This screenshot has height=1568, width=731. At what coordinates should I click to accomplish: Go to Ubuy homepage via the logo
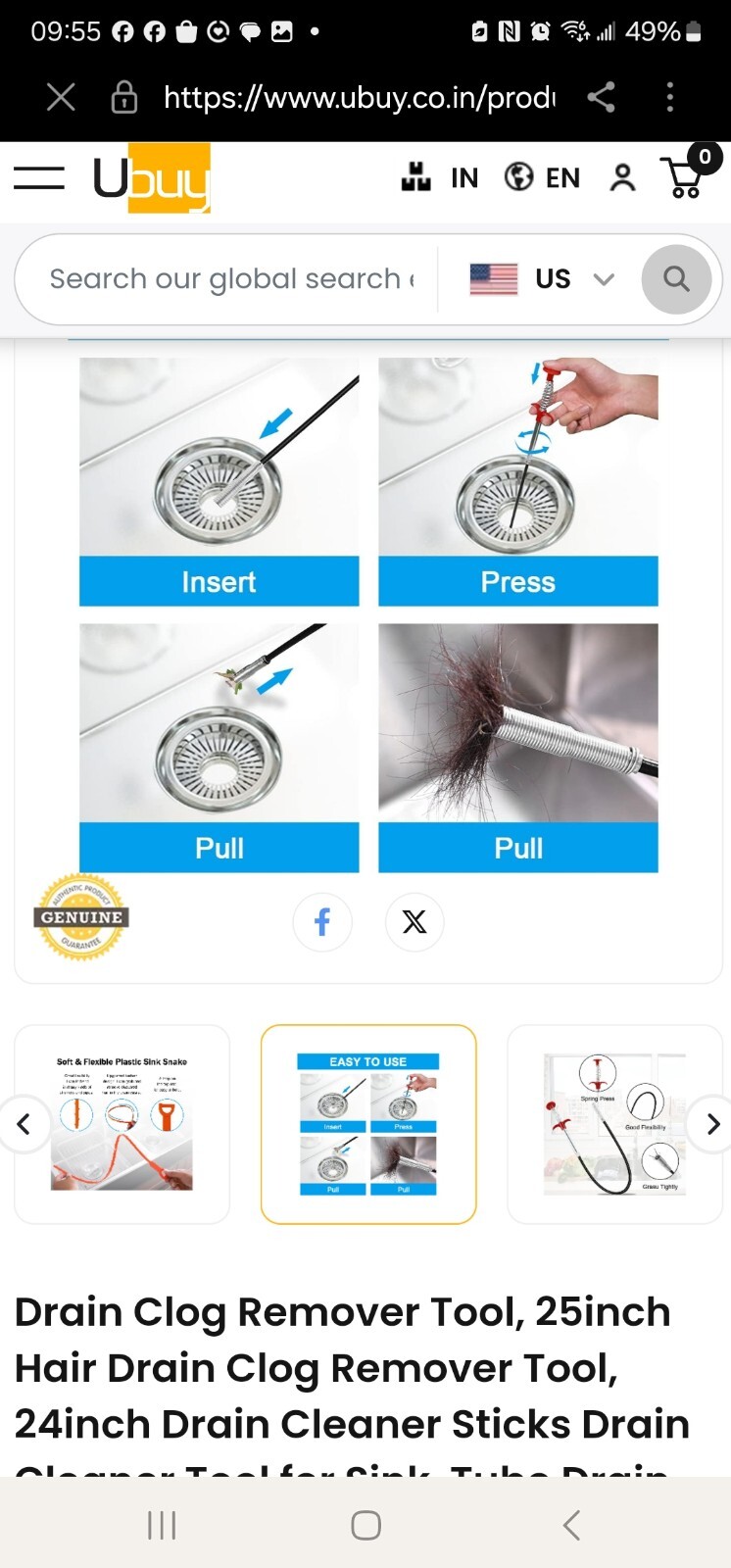(x=152, y=178)
